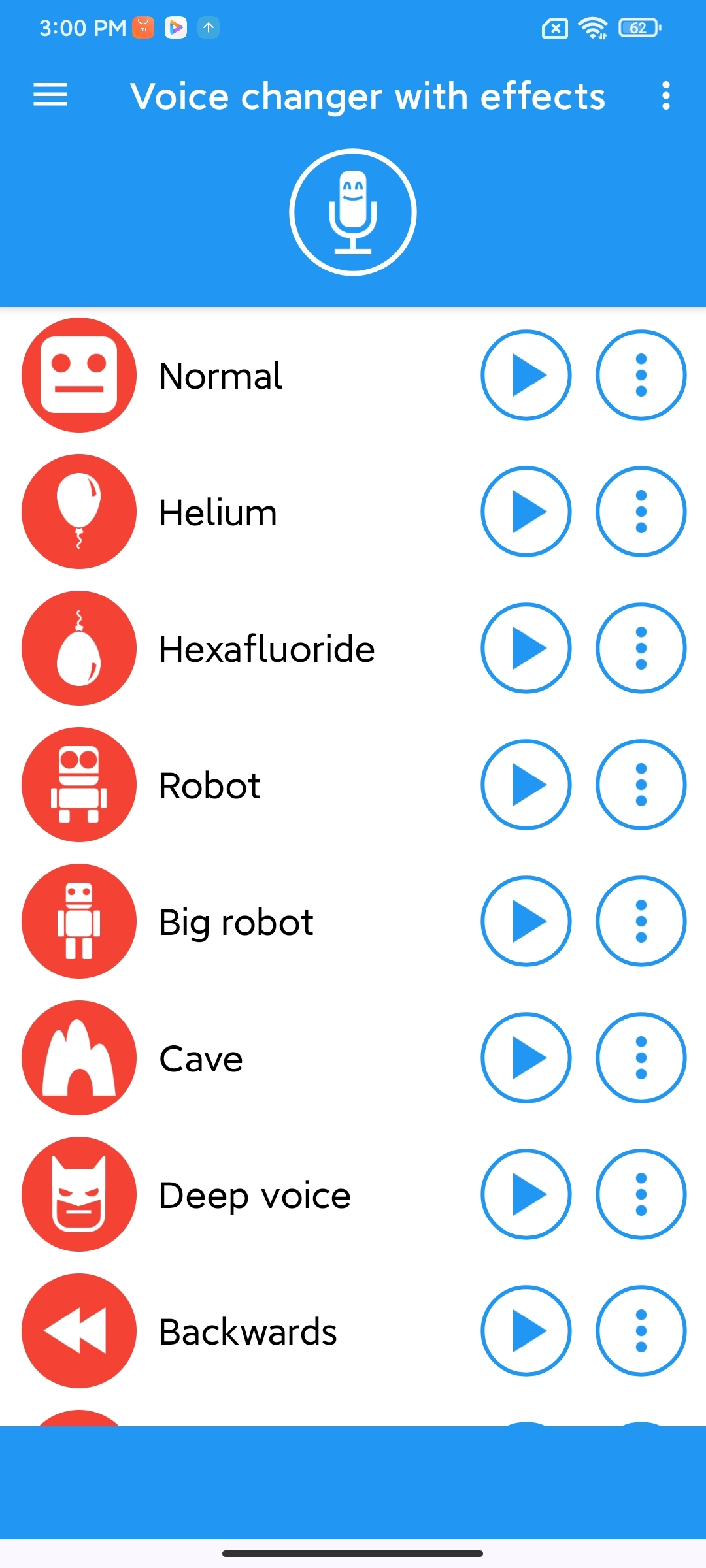Open the overflow menu in the toolbar

(665, 95)
